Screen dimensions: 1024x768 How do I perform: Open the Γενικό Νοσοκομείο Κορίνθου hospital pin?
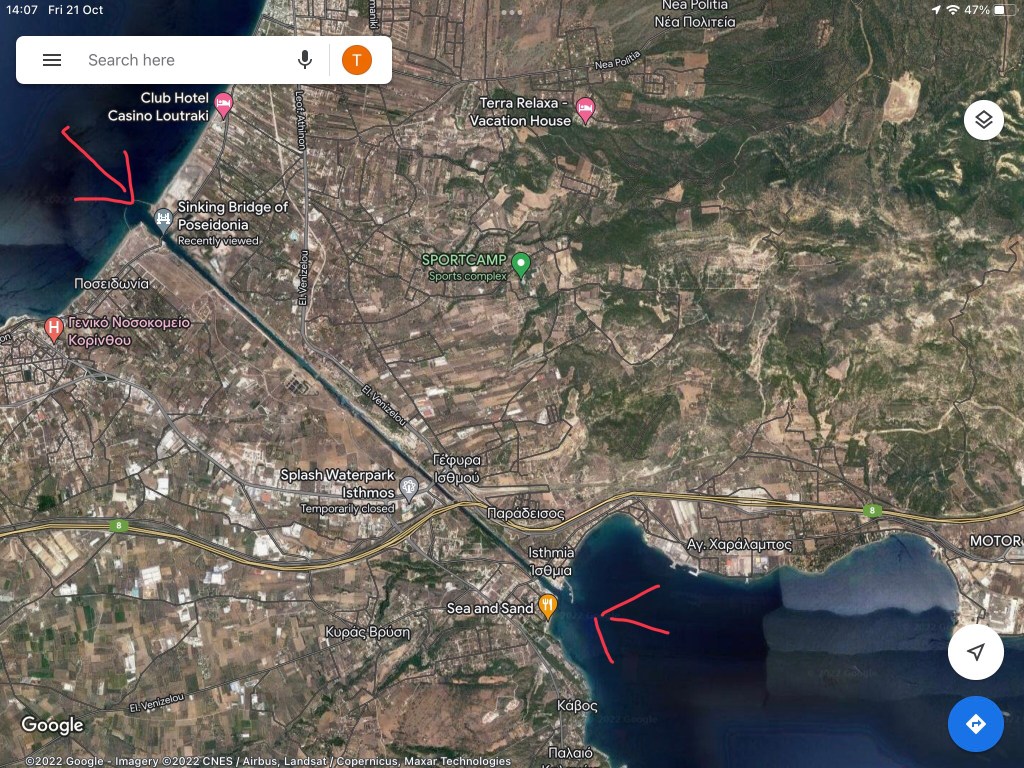(x=54, y=327)
